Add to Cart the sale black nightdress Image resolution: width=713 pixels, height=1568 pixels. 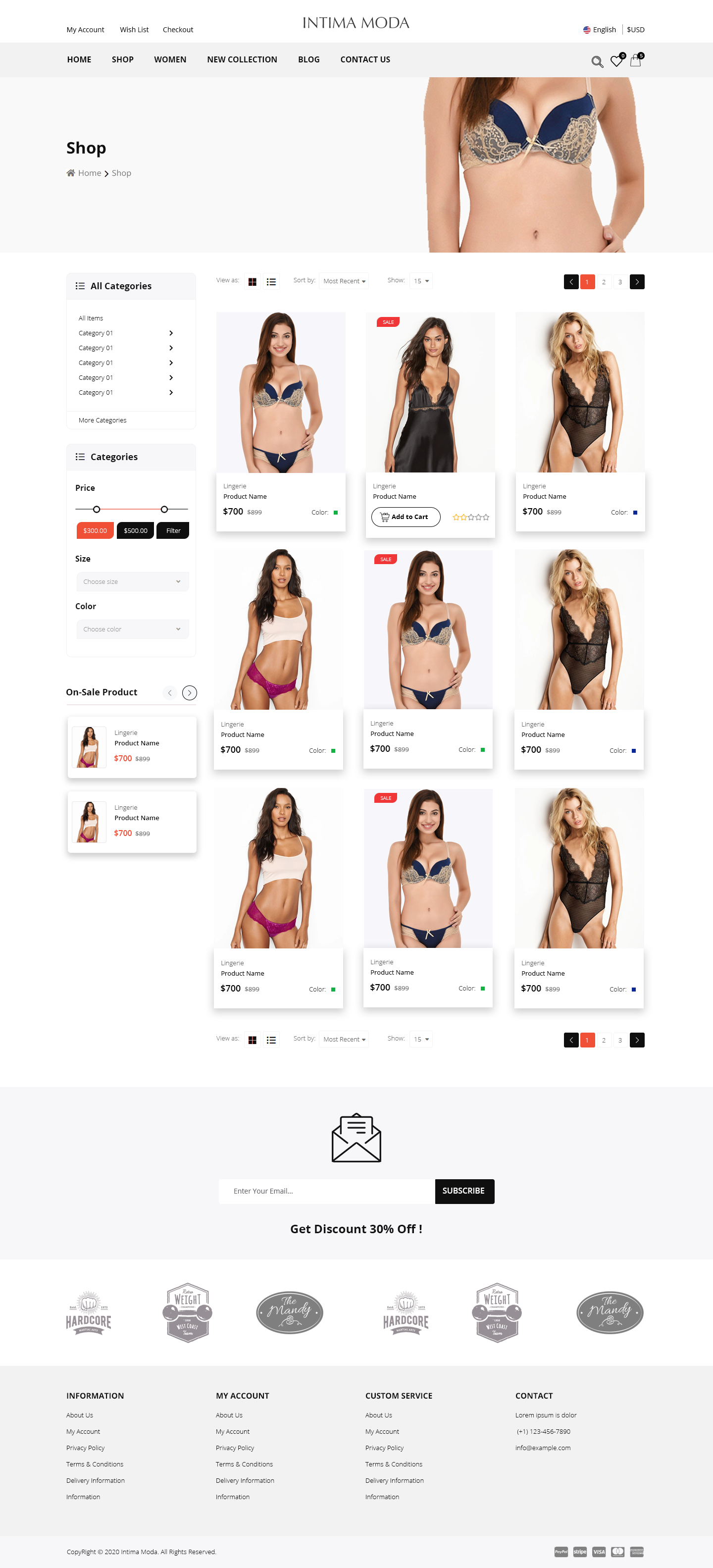(405, 517)
